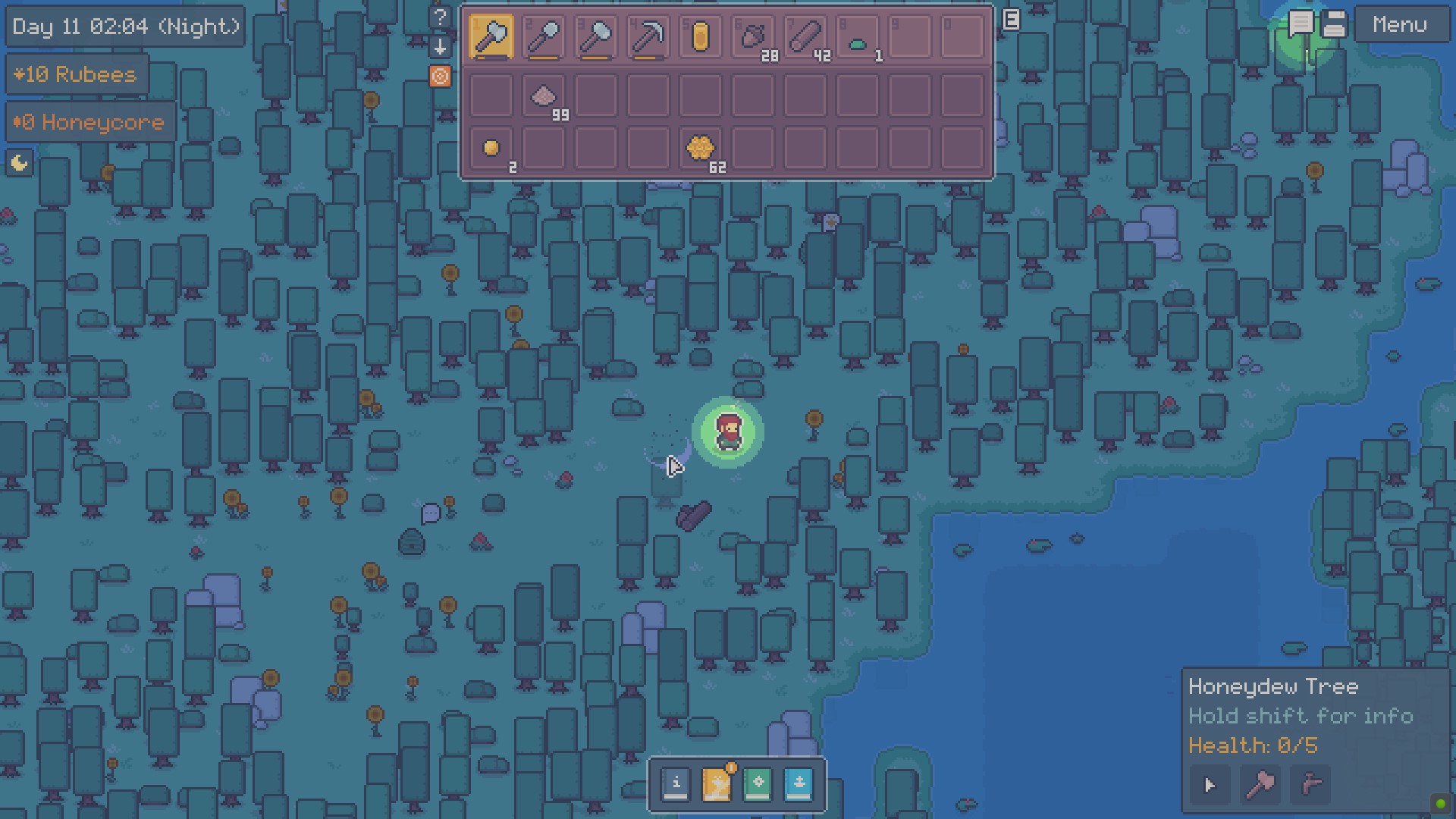The image size is (1456, 819).
Task: Open the green book
Action: point(758,784)
